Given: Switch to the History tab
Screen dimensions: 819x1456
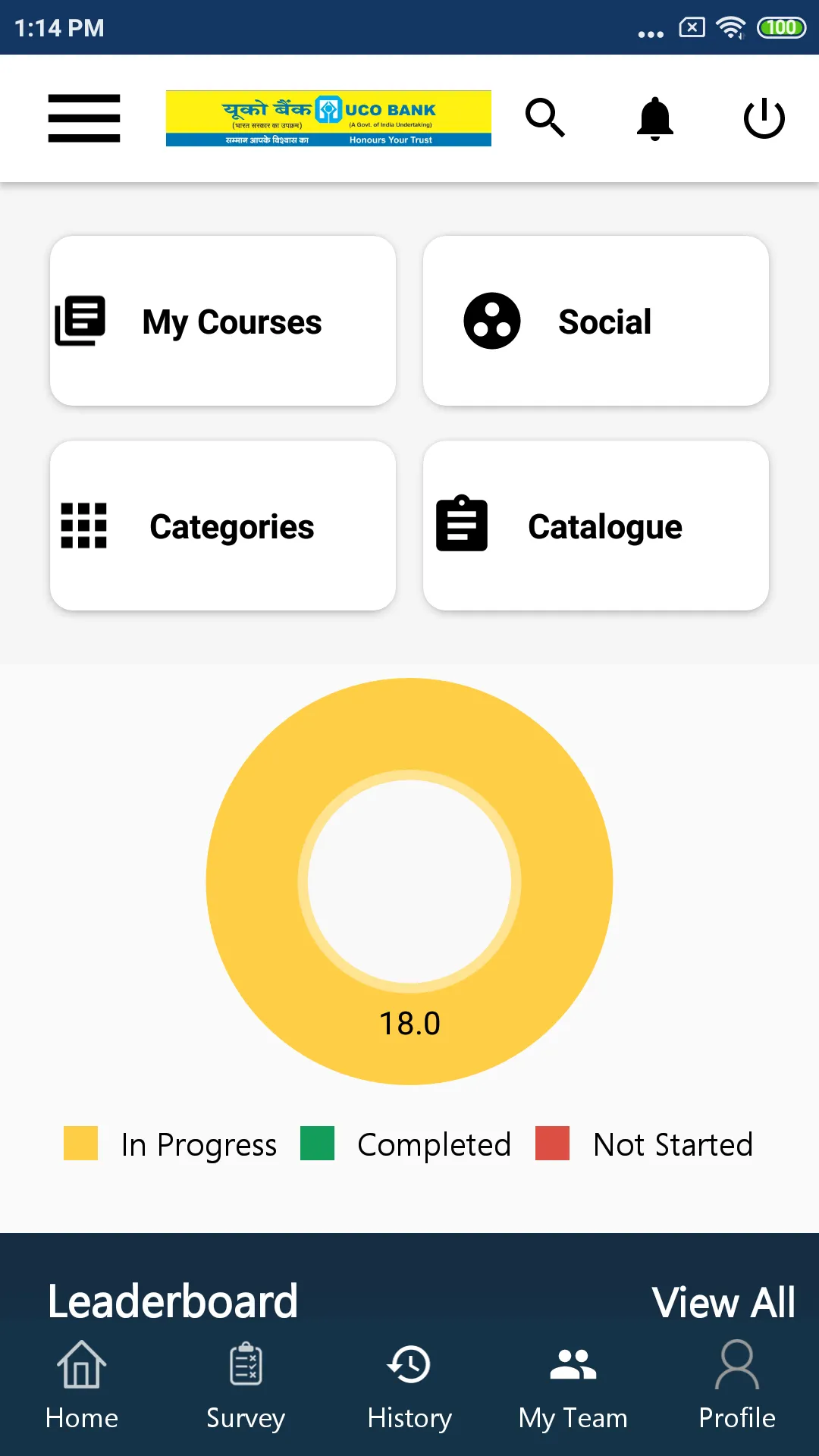Looking at the screenshot, I should point(409,1385).
